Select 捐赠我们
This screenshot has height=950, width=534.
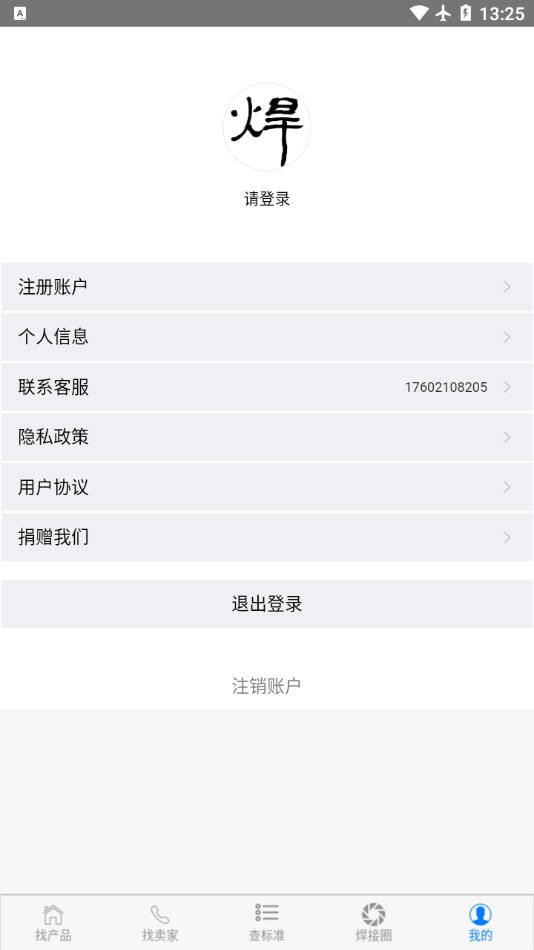point(267,537)
